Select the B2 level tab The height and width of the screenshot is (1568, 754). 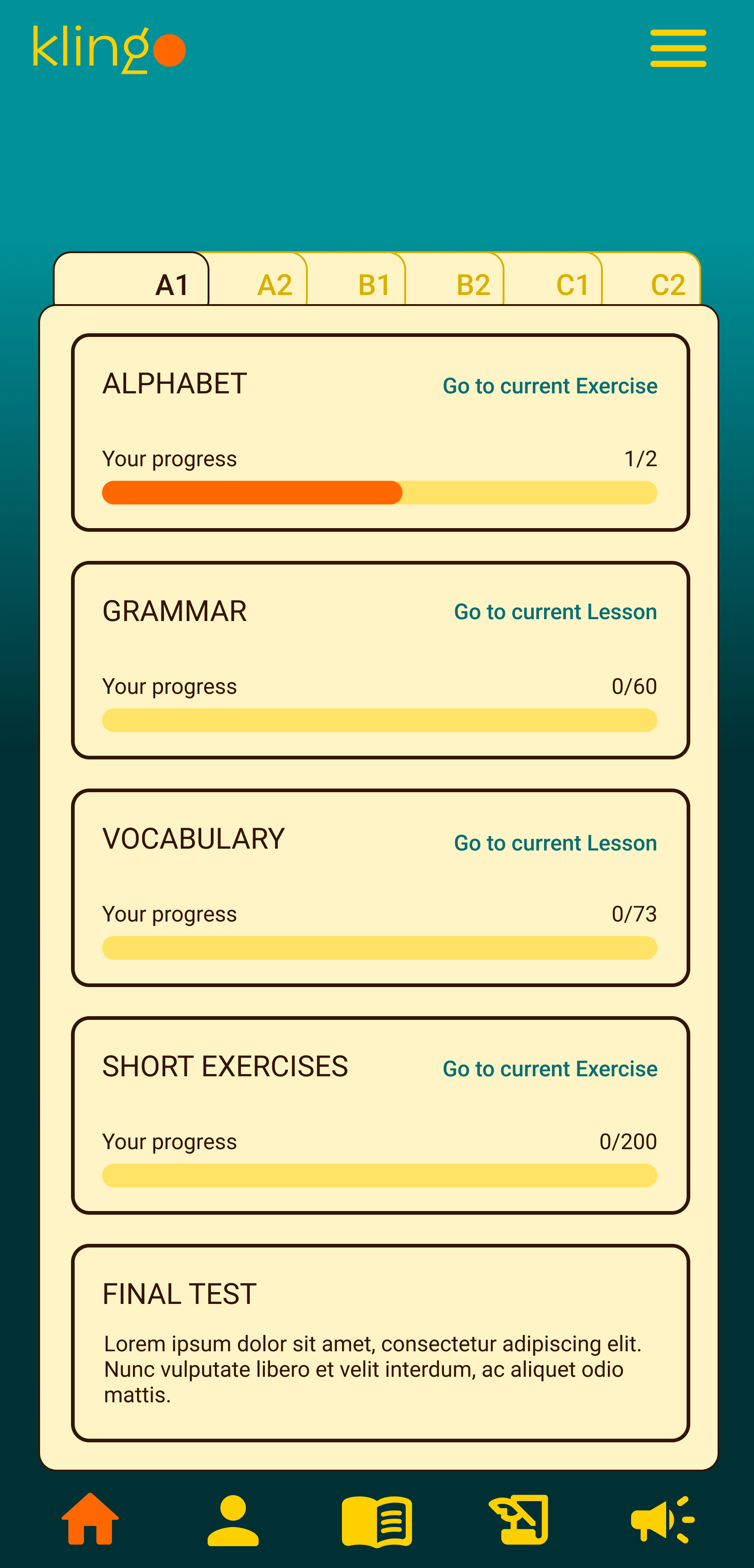click(473, 284)
